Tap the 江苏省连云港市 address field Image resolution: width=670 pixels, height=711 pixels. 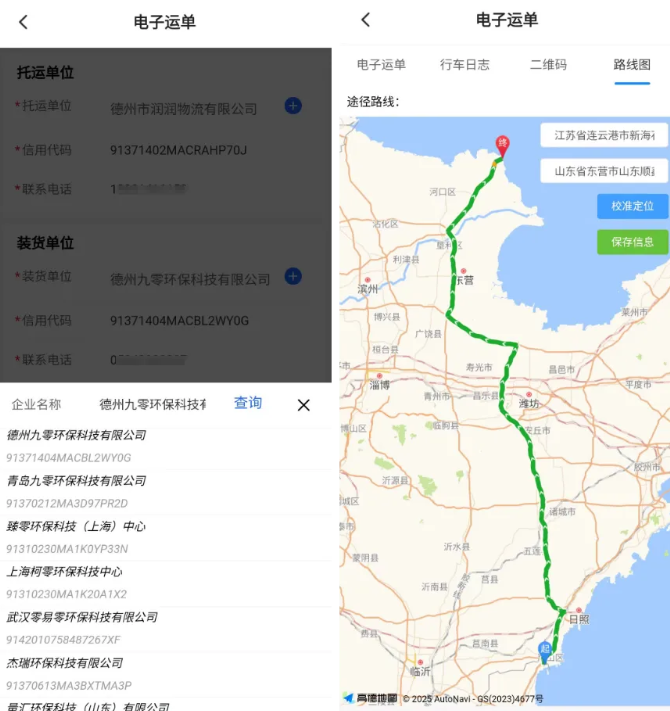604,135
